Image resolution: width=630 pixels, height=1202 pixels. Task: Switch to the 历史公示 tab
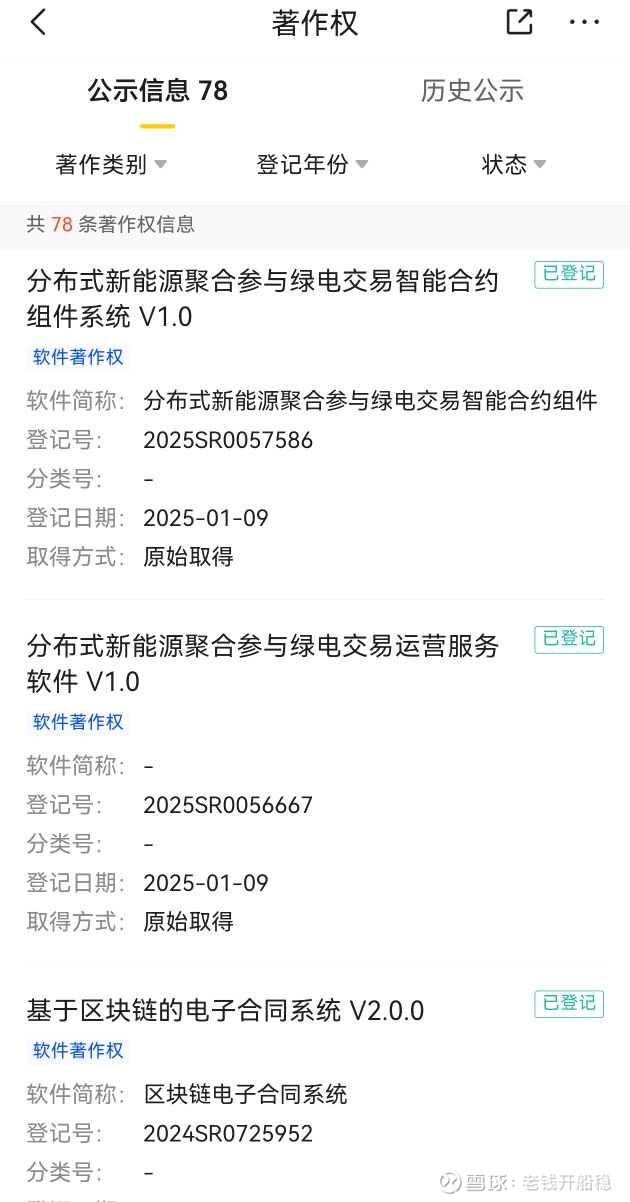472,91
